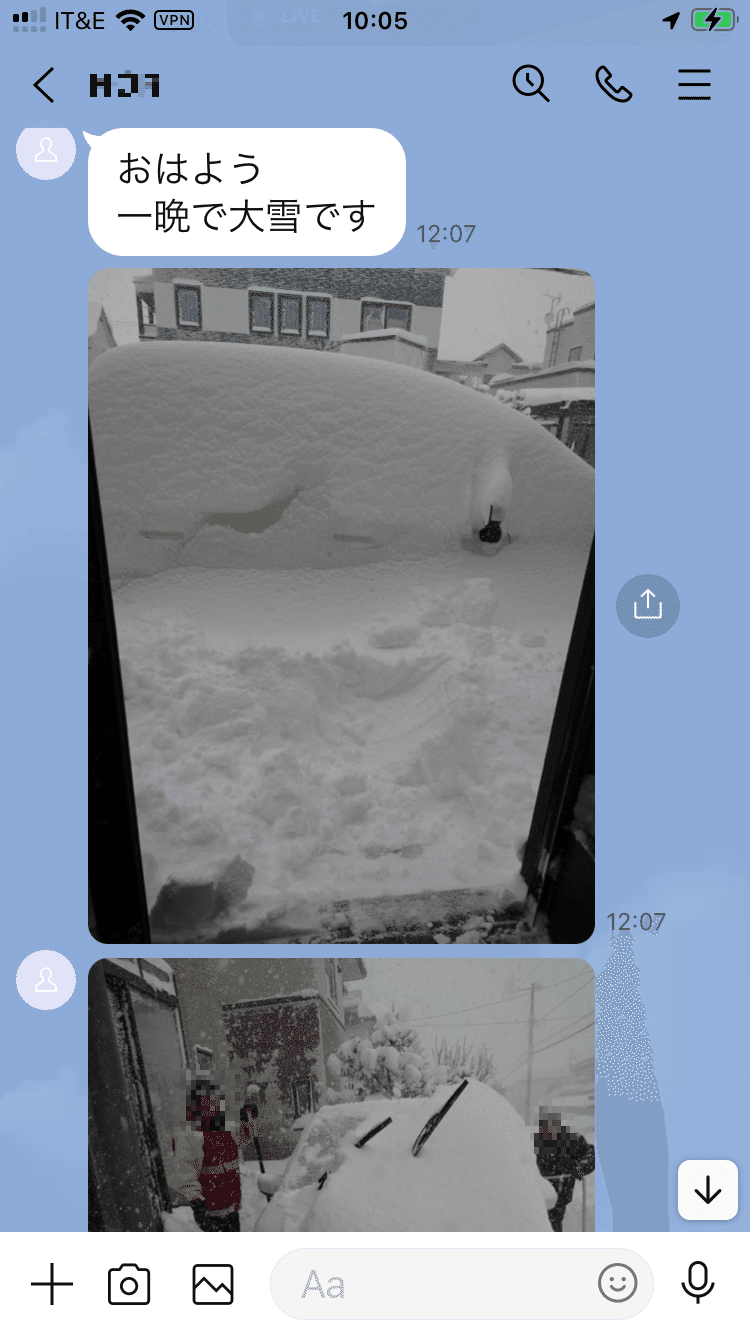Open the plus attachment menu
The width and height of the screenshot is (750, 1334).
(x=52, y=1284)
